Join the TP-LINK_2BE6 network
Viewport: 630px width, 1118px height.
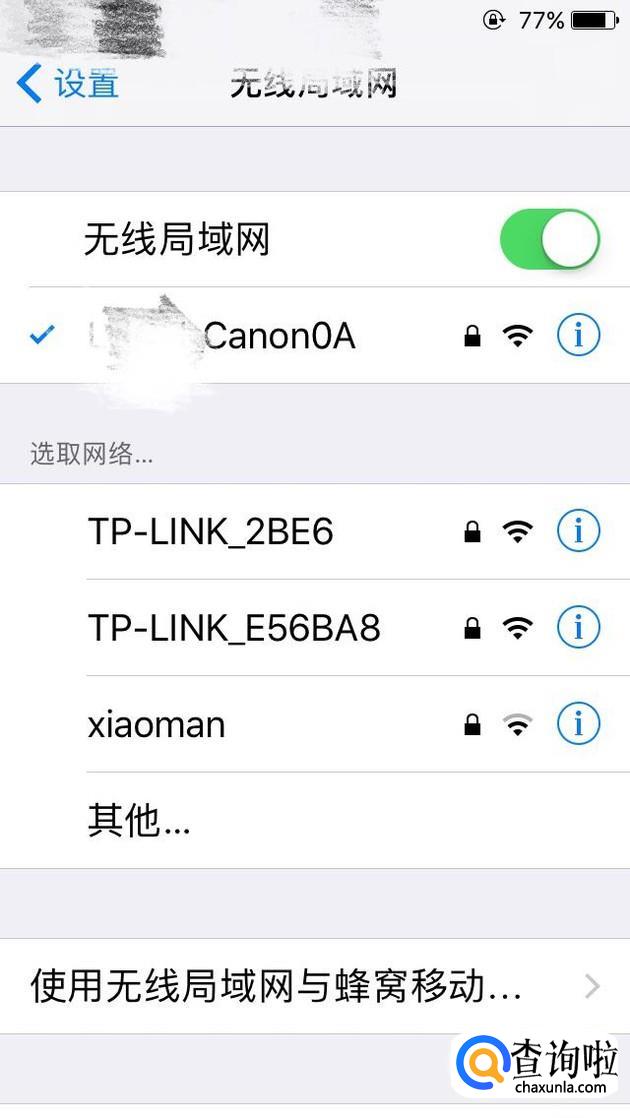pos(211,532)
